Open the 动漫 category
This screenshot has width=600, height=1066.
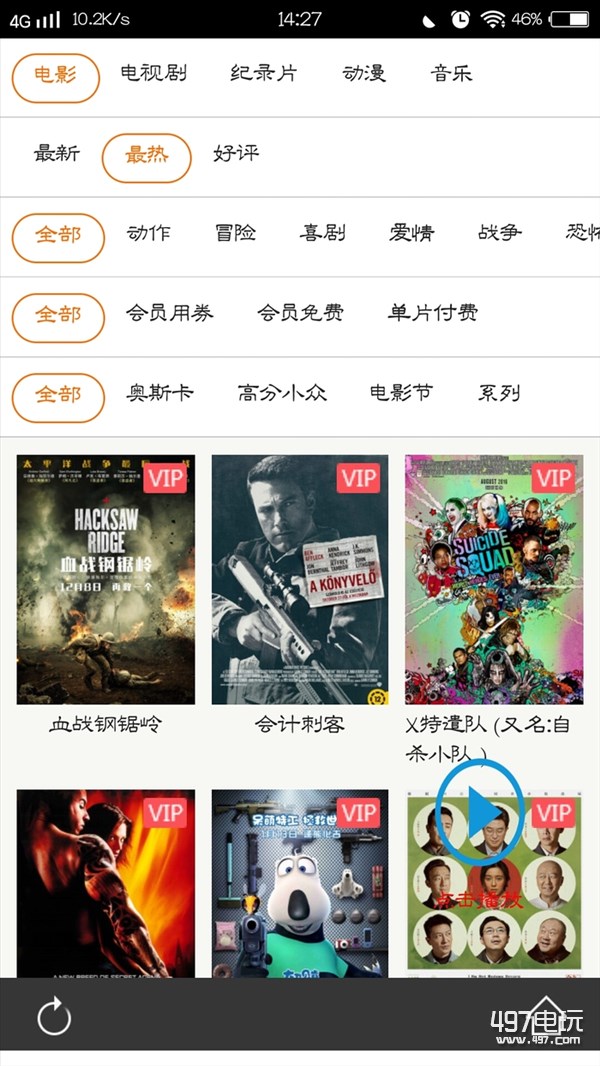(x=364, y=74)
